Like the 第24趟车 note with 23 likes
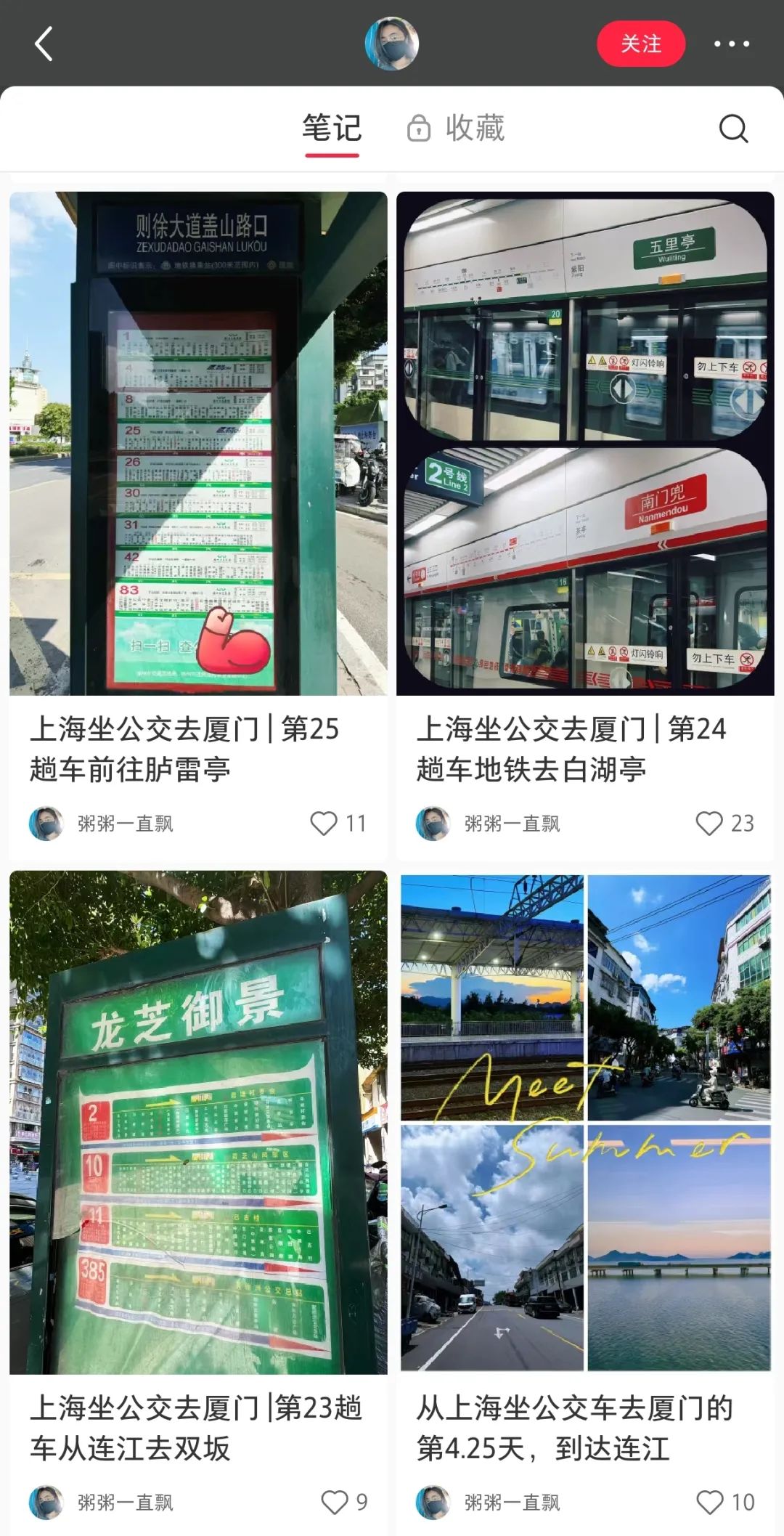 click(709, 823)
